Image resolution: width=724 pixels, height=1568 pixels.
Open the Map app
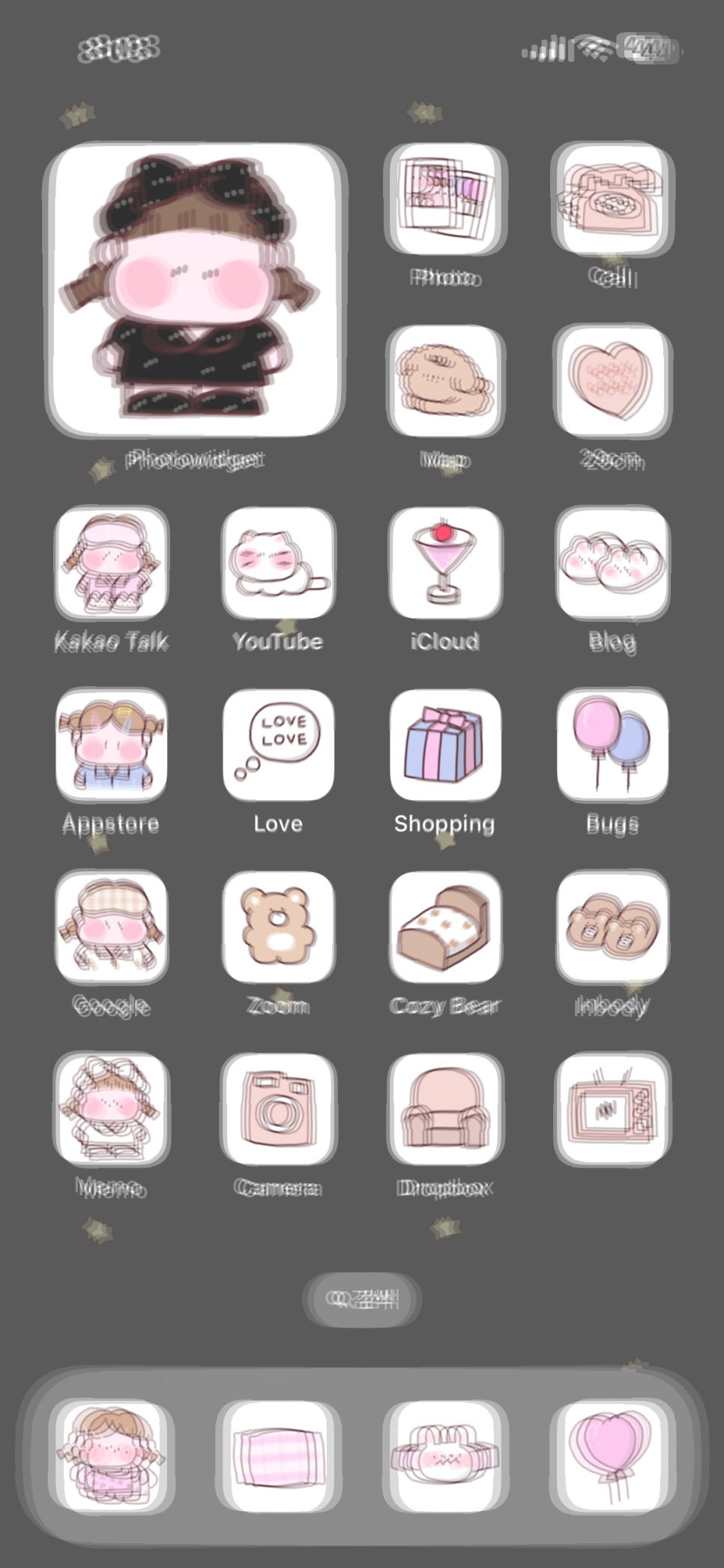tap(445, 381)
